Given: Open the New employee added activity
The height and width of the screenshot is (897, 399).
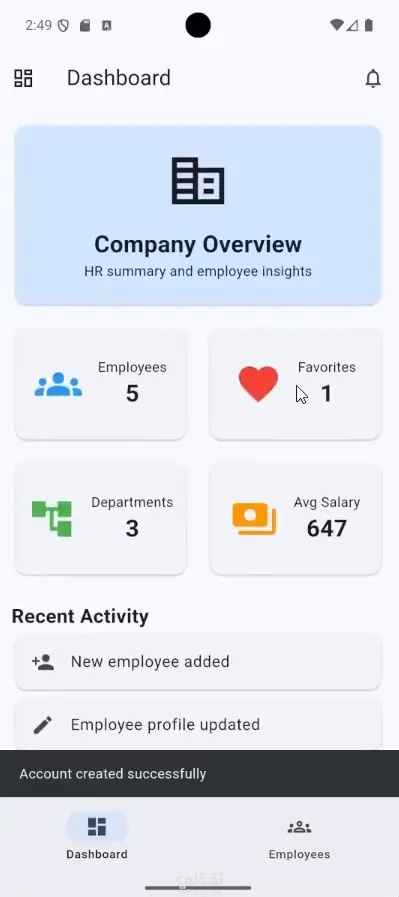Looking at the screenshot, I should [198, 662].
